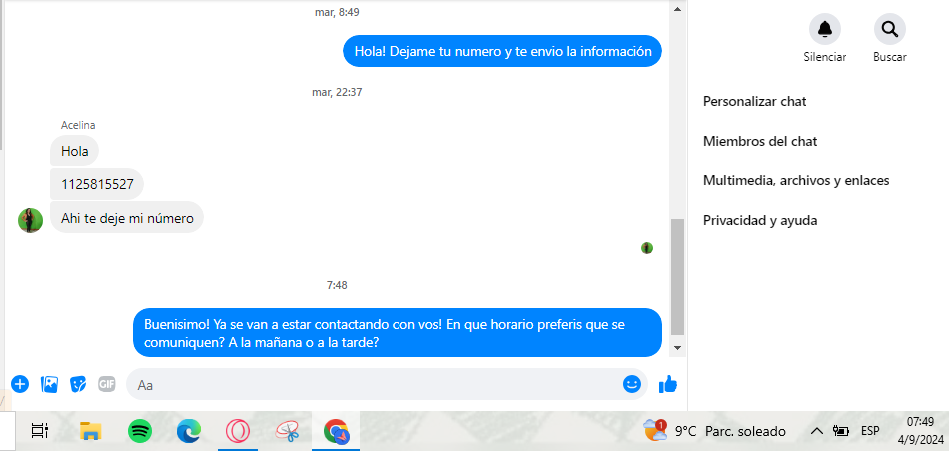Viewport: 949px width, 451px height.
Task: Mute the chat with Silenciar bell
Action: [x=824, y=30]
